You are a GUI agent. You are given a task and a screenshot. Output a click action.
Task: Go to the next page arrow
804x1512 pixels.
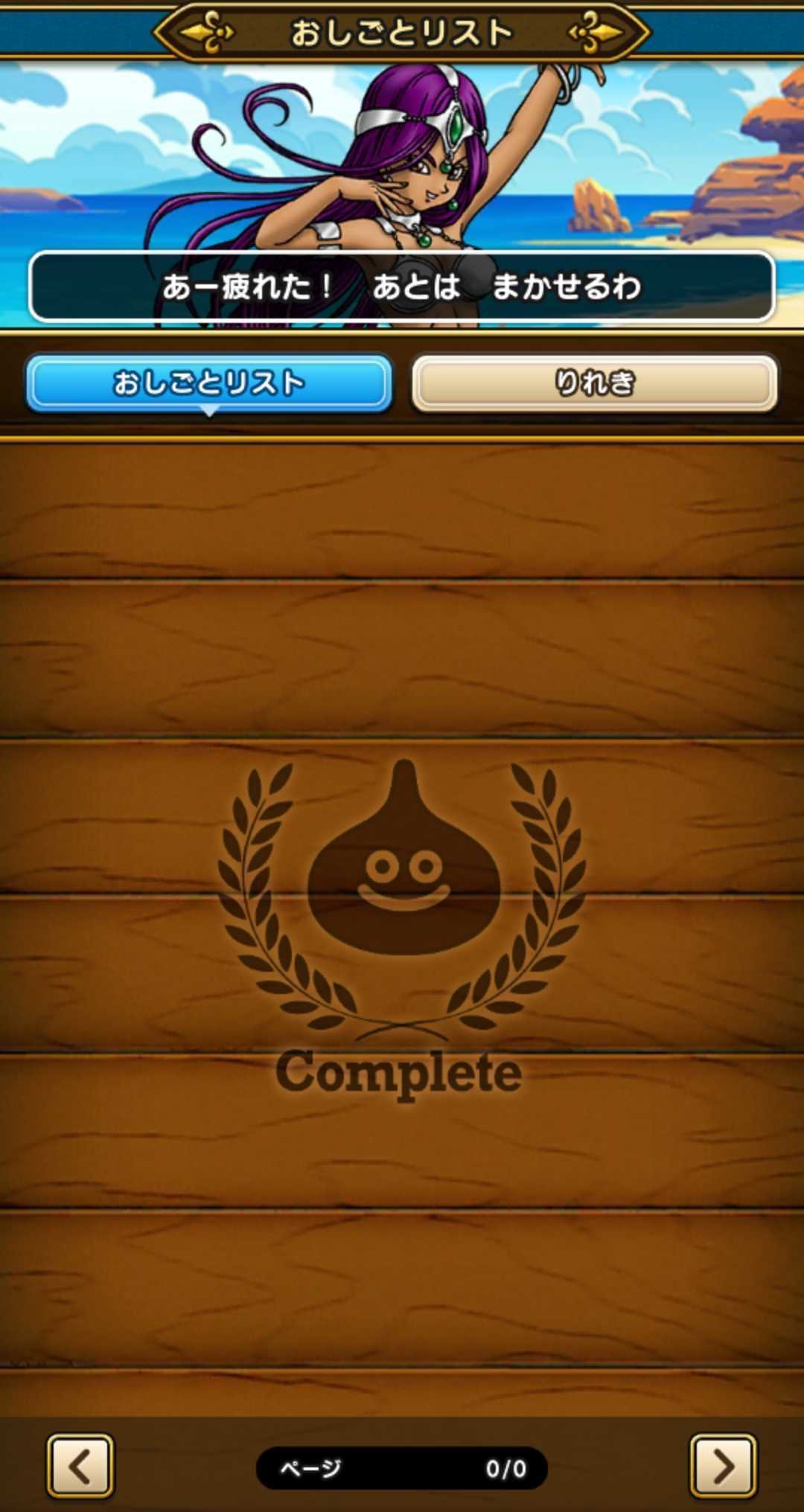click(723, 1466)
